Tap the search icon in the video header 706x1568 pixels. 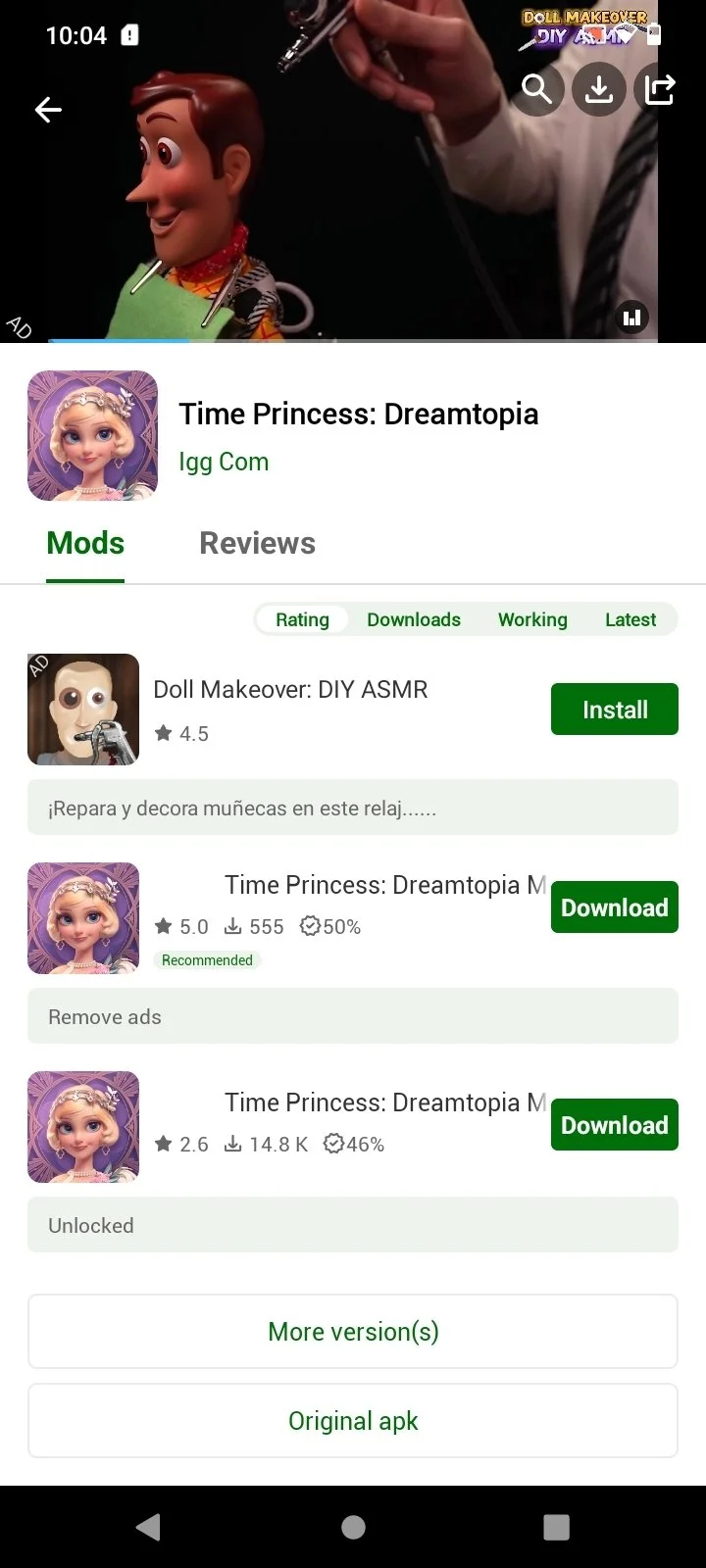click(x=537, y=89)
